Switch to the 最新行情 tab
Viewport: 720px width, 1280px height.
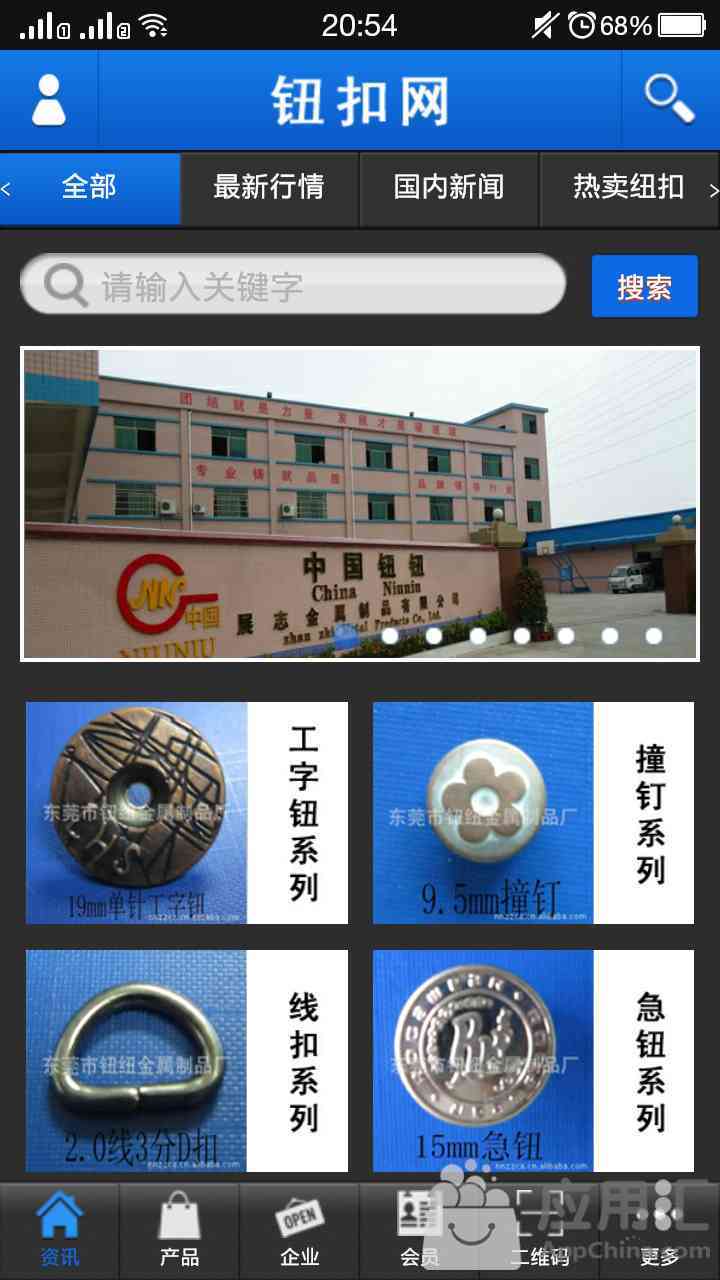(x=268, y=188)
